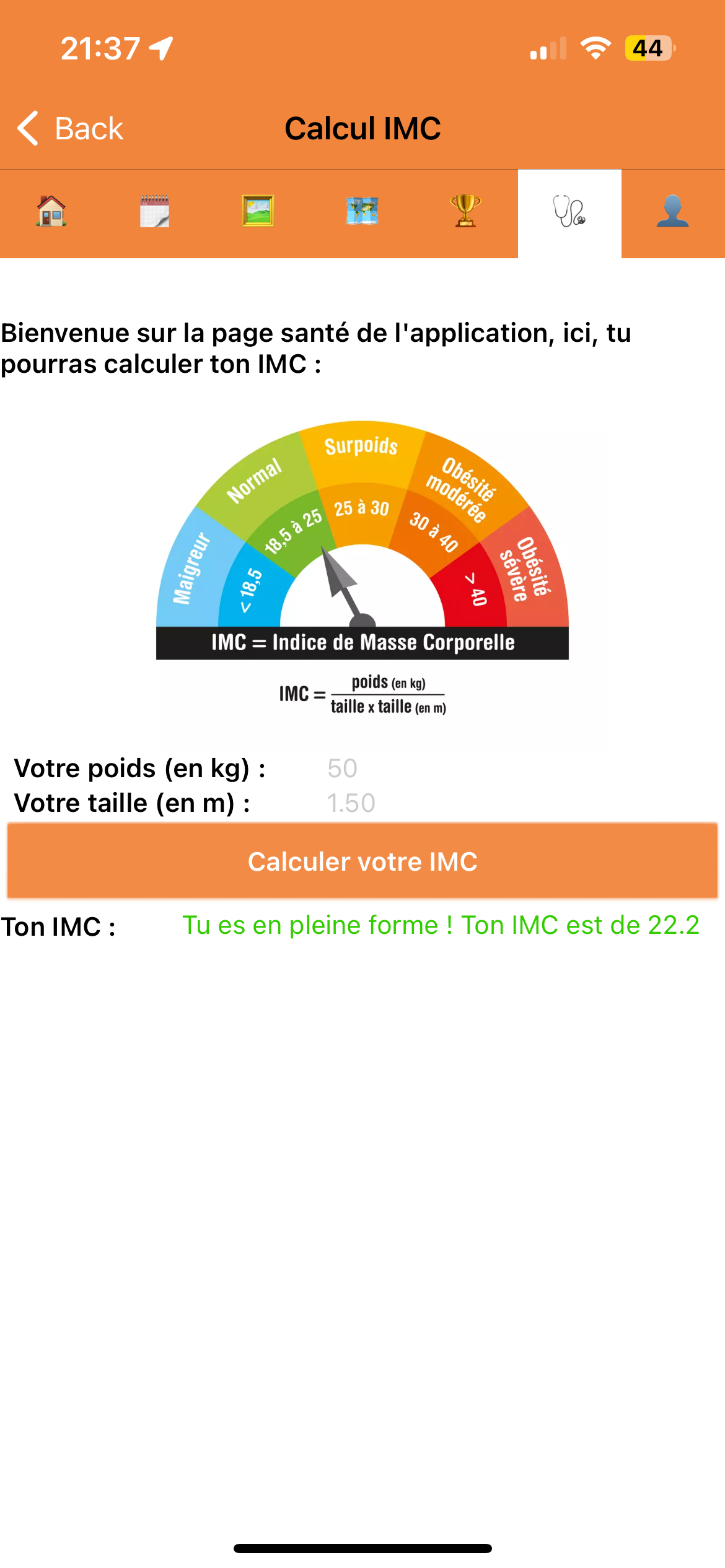Open the calendar notepad tab

[154, 211]
